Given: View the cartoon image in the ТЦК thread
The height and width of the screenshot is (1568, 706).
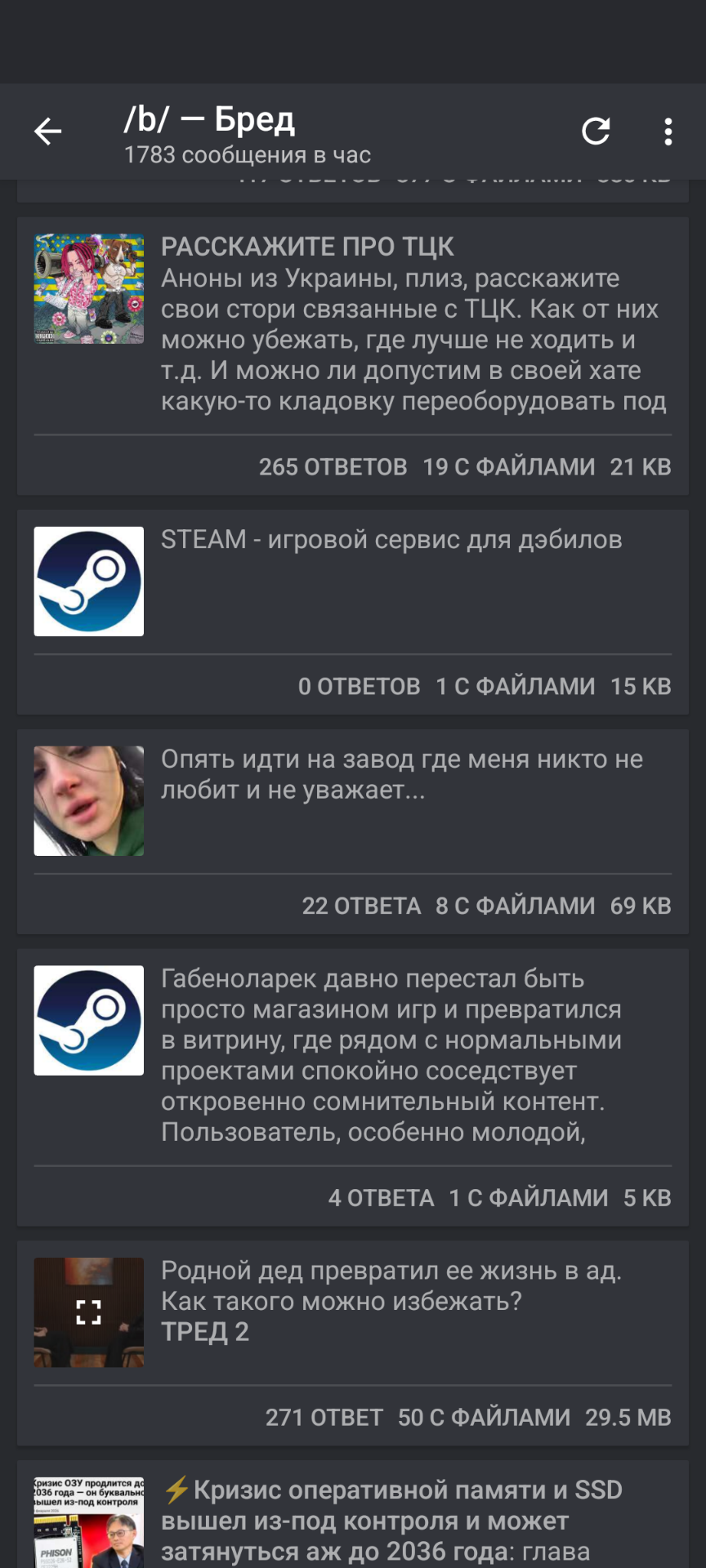Looking at the screenshot, I should 89,288.
